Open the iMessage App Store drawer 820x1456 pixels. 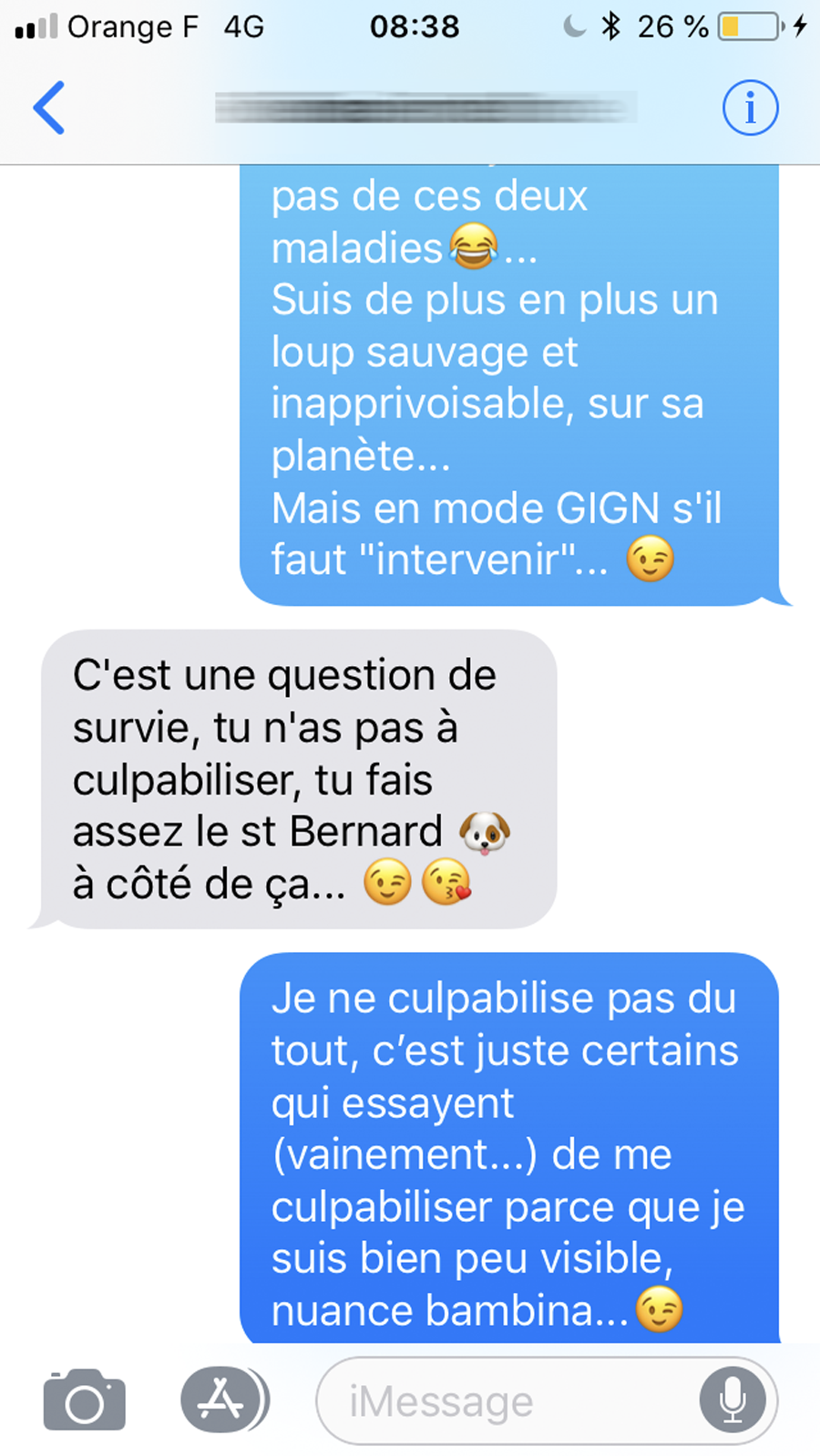pos(223,1400)
